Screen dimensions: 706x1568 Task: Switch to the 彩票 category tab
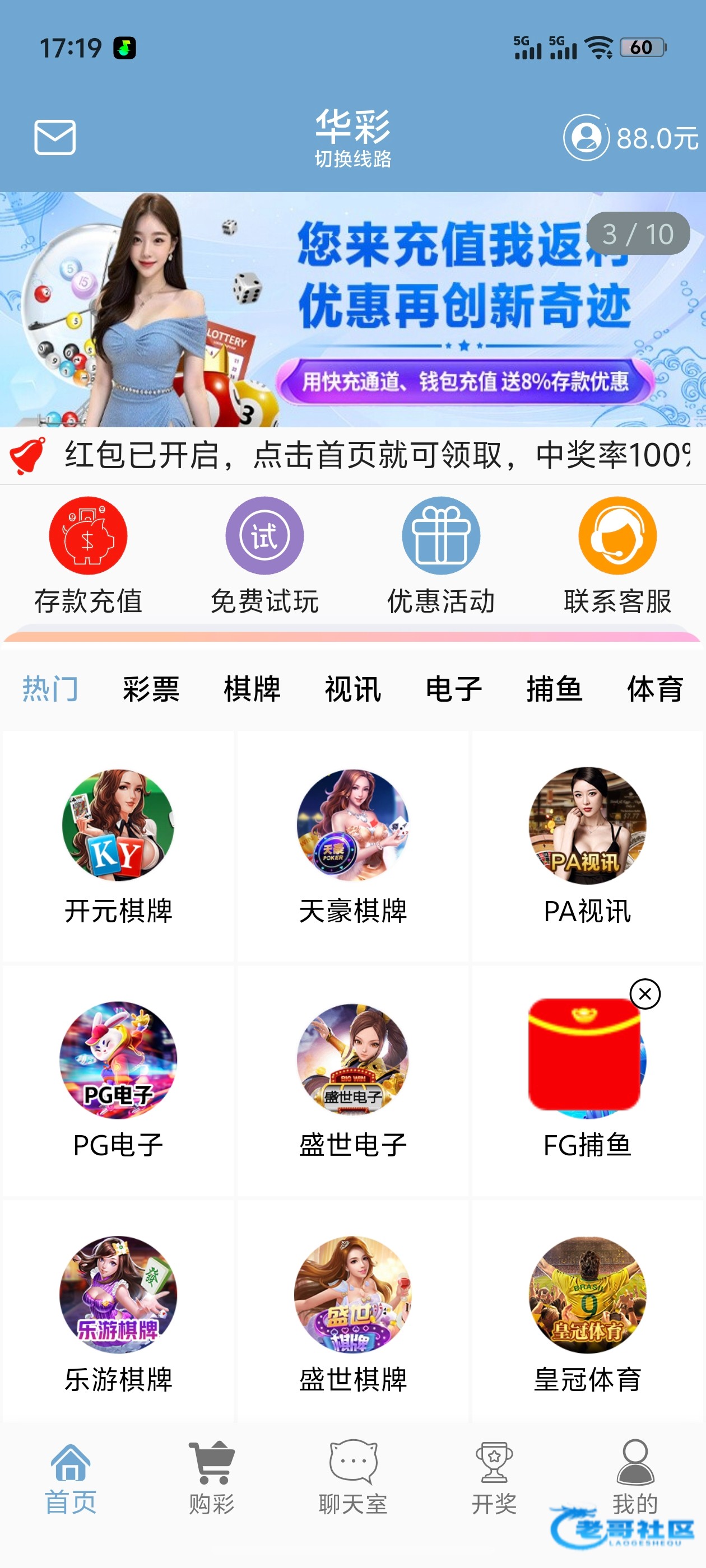(x=151, y=689)
